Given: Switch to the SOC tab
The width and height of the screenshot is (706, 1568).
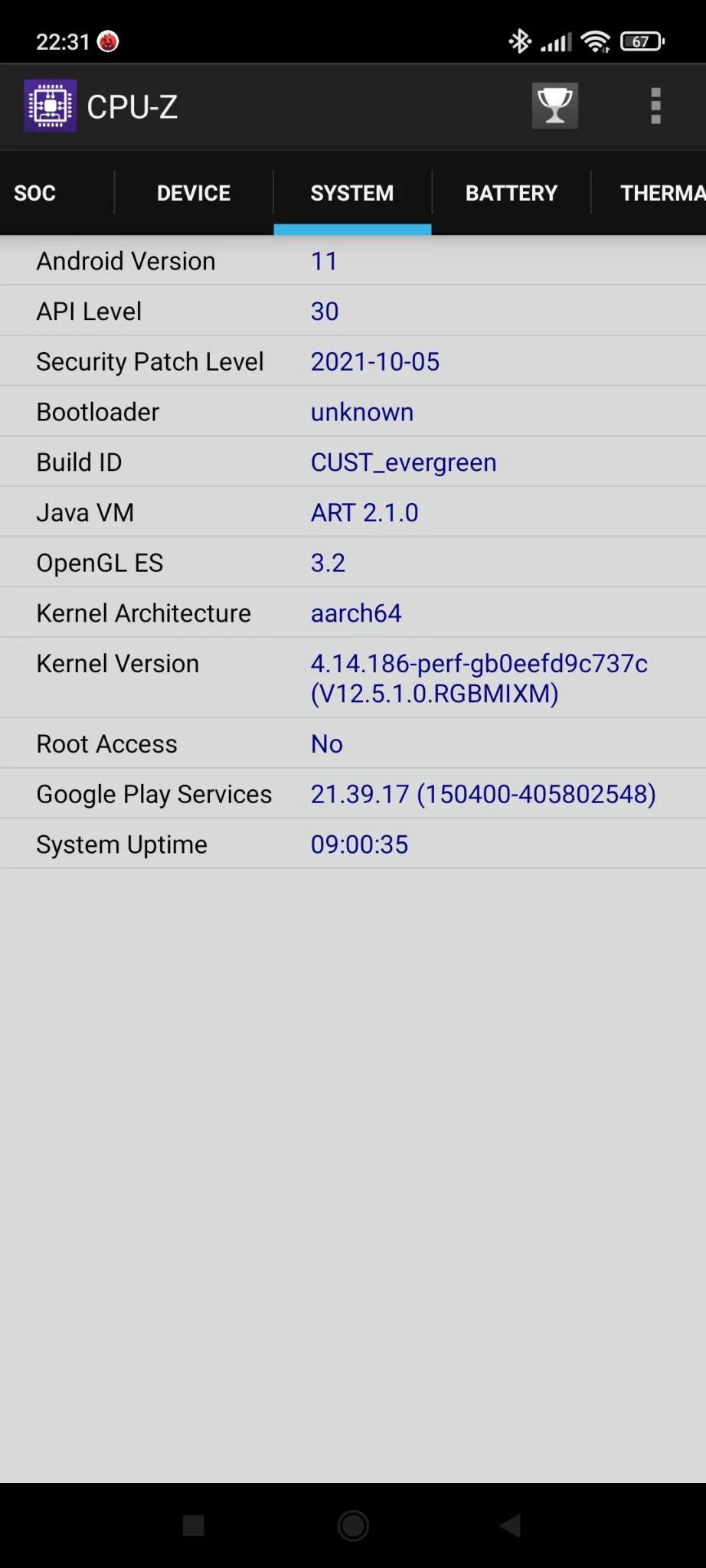Looking at the screenshot, I should [x=35, y=193].
